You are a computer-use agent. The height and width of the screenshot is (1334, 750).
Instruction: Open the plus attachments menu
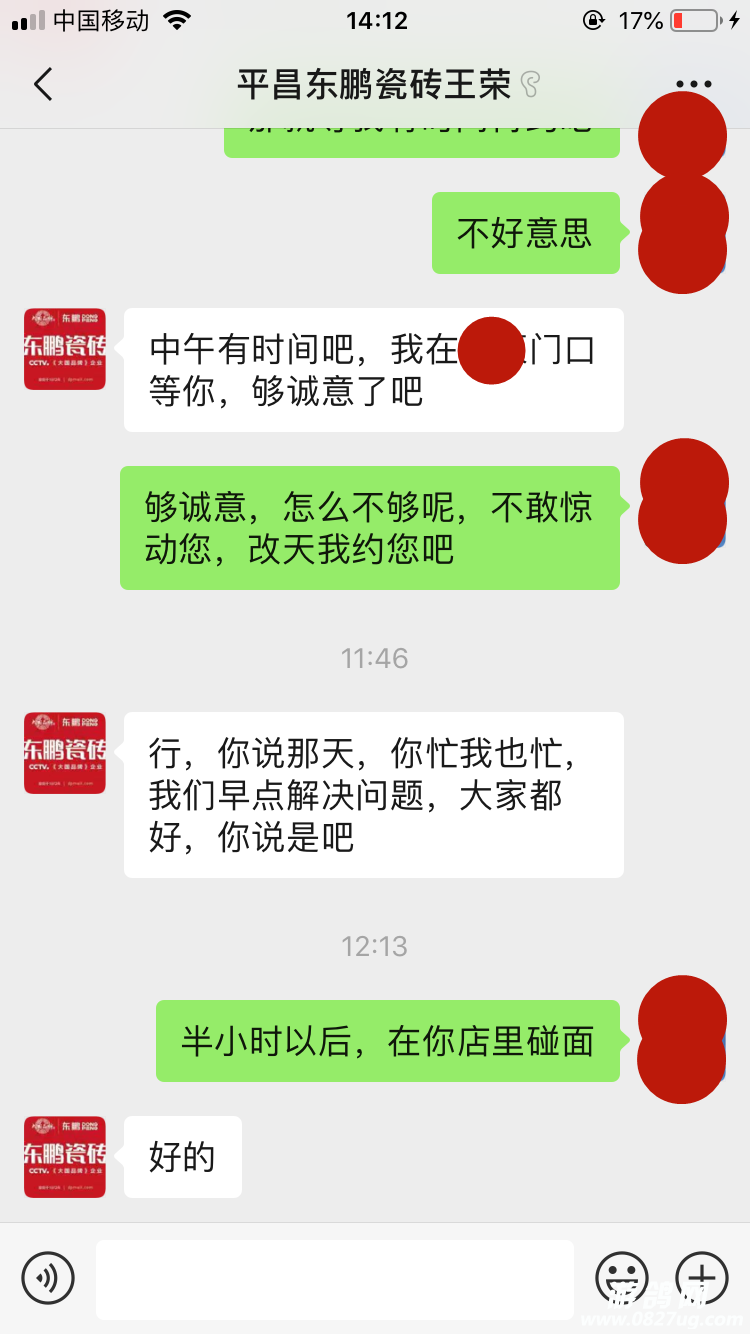702,1277
